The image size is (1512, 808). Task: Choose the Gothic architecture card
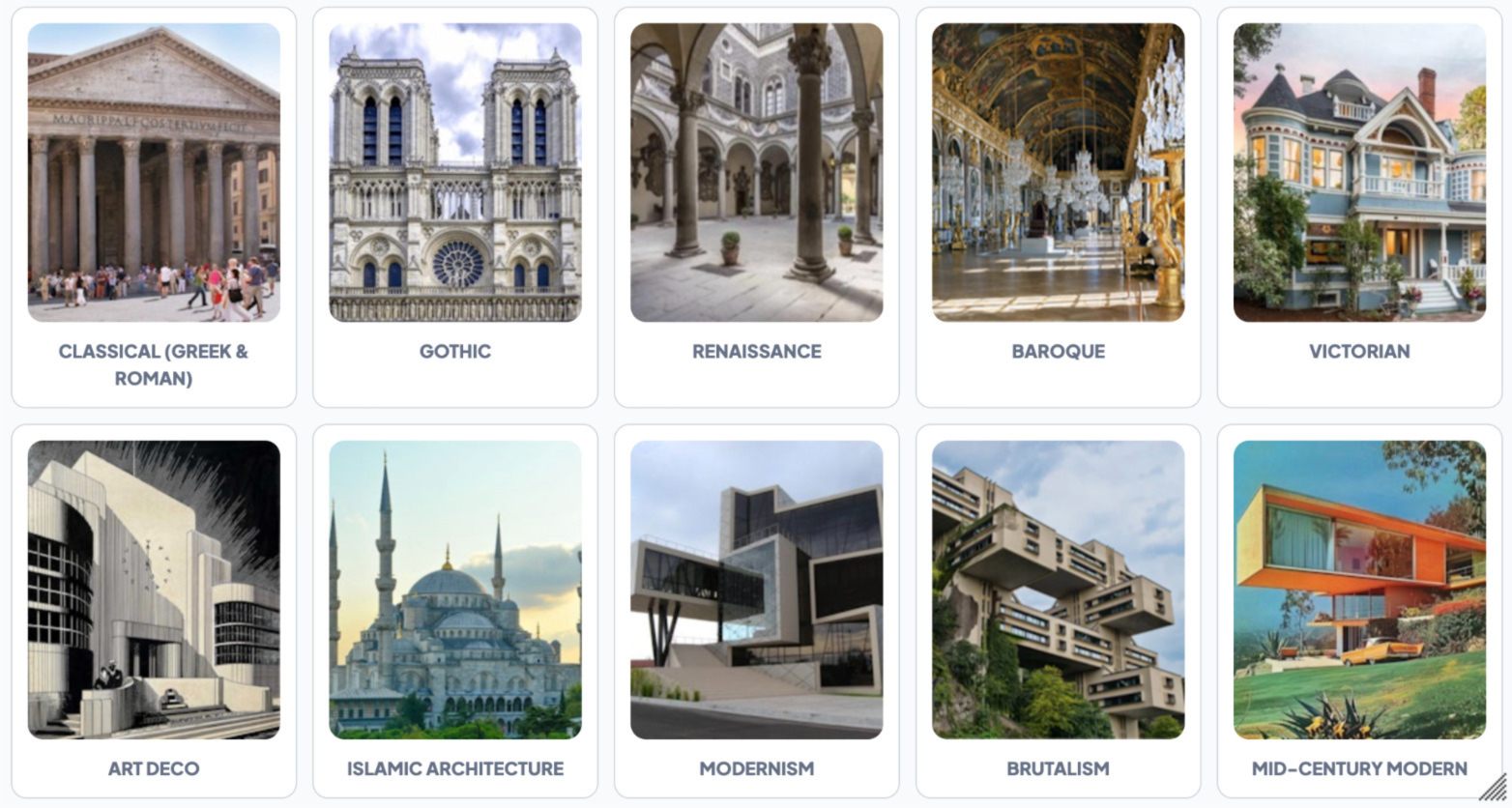(455, 207)
